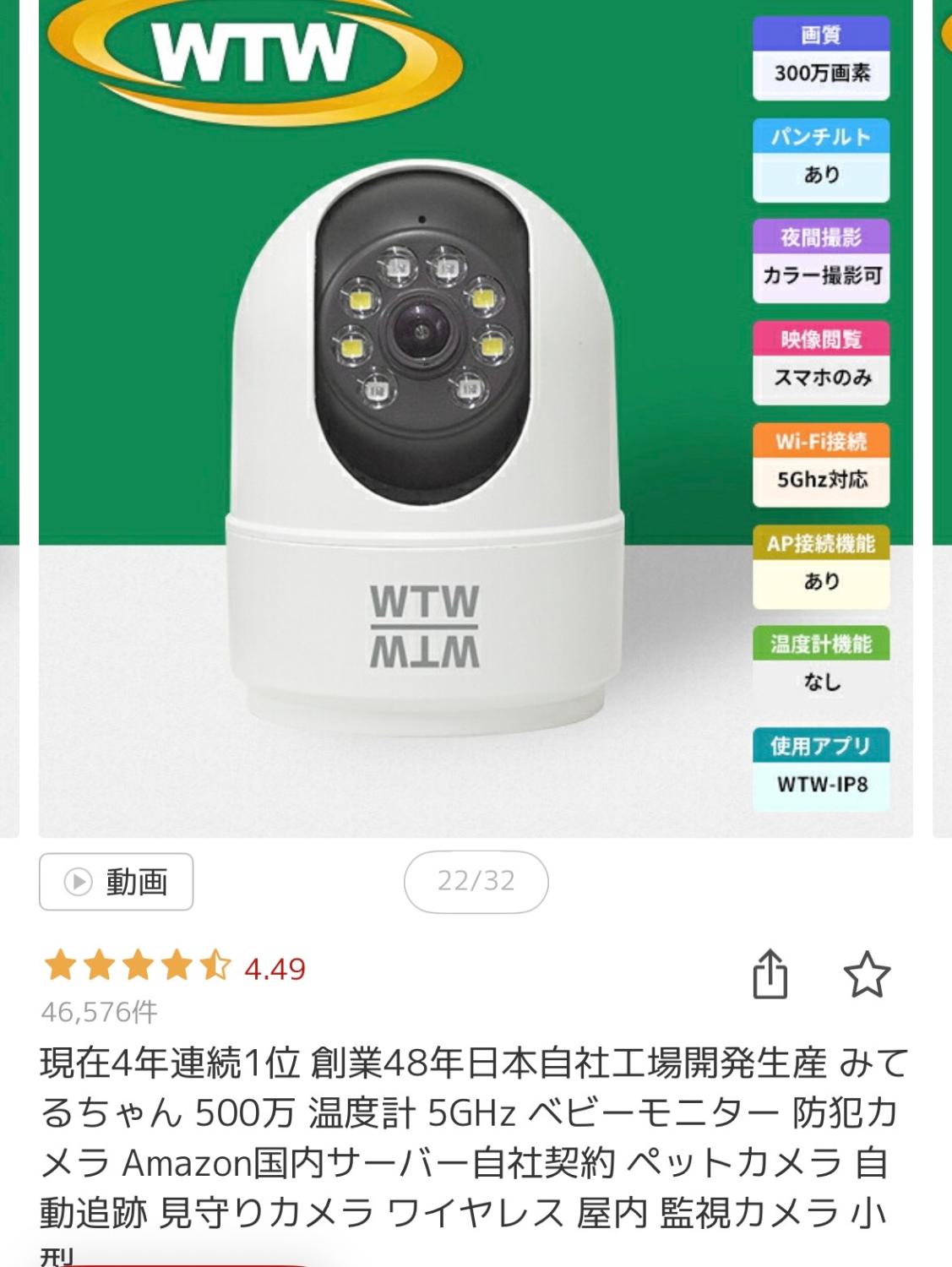Share this product listing
Image resolution: width=952 pixels, height=1267 pixels.
click(x=770, y=975)
